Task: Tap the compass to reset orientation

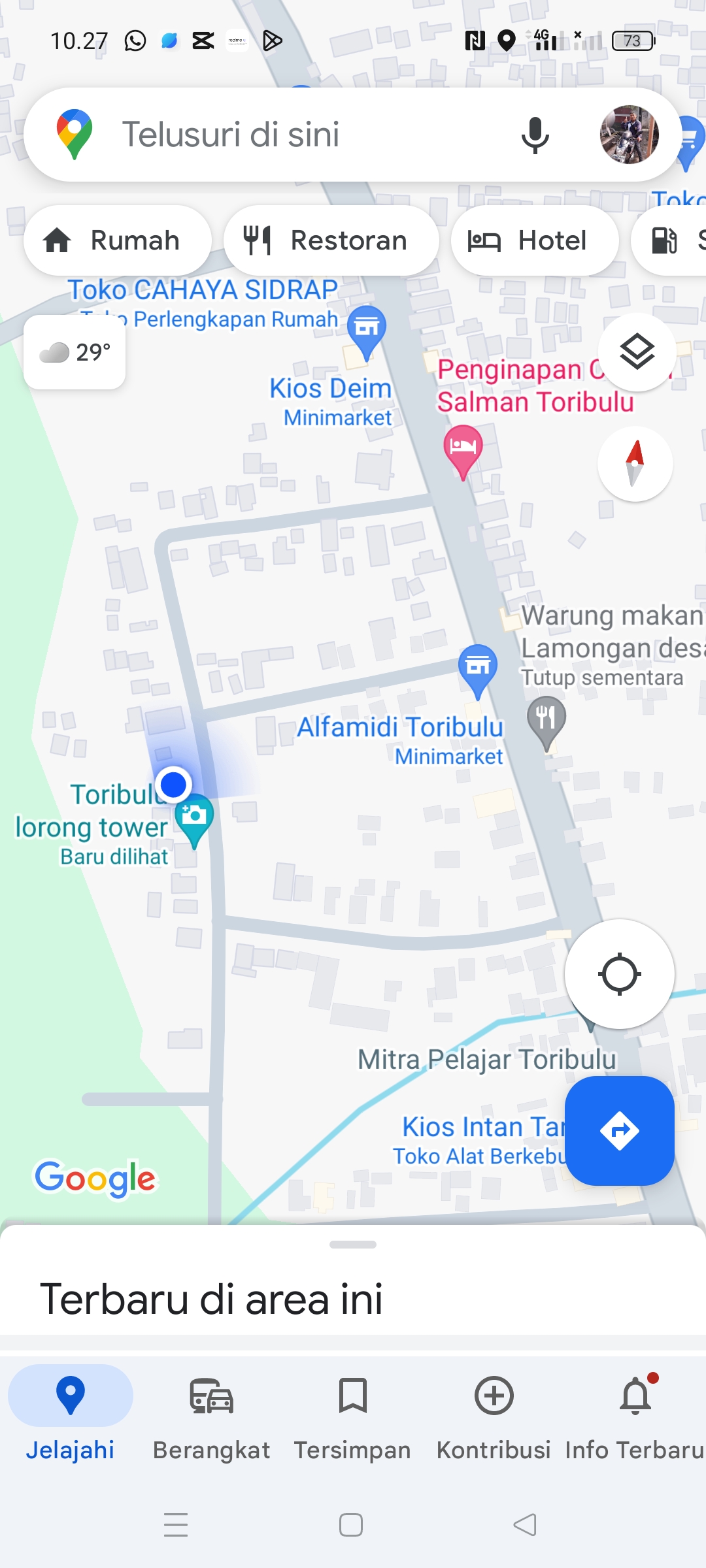Action: pos(635,464)
